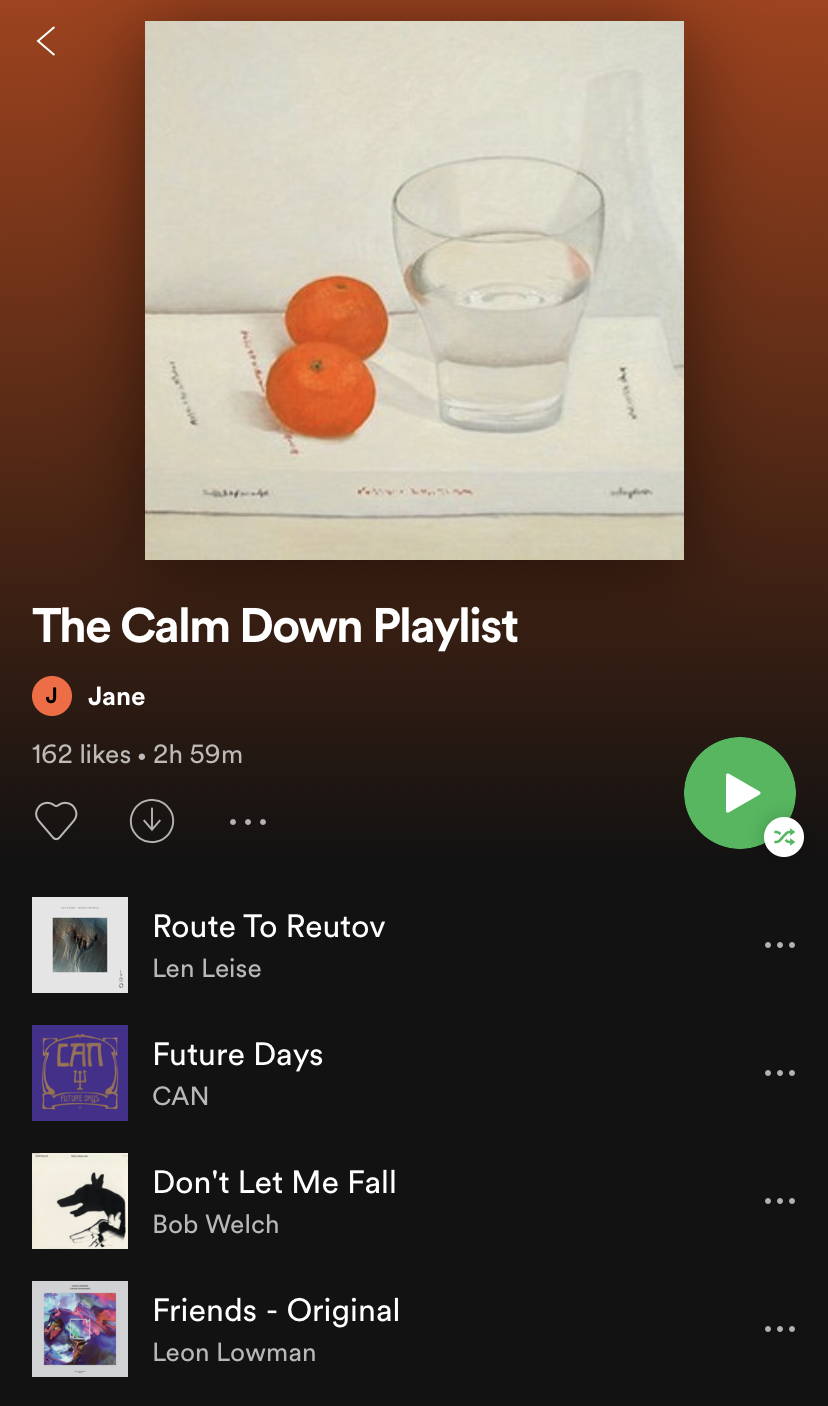Viewport: 828px width, 1406px height.
Task: Open Jane's profile
Action: pyautogui.click(x=89, y=696)
